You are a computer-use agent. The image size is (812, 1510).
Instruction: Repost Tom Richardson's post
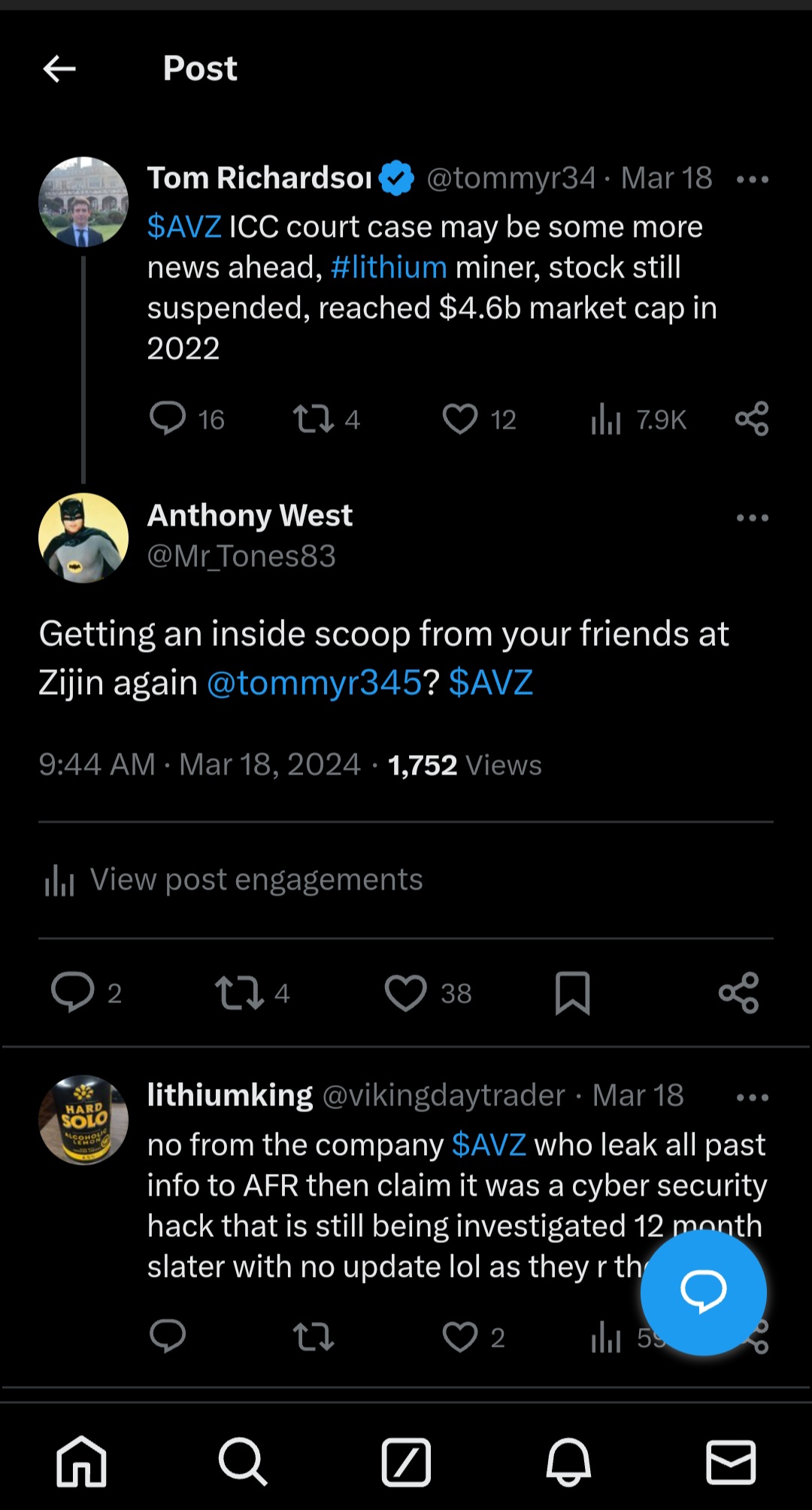(313, 419)
